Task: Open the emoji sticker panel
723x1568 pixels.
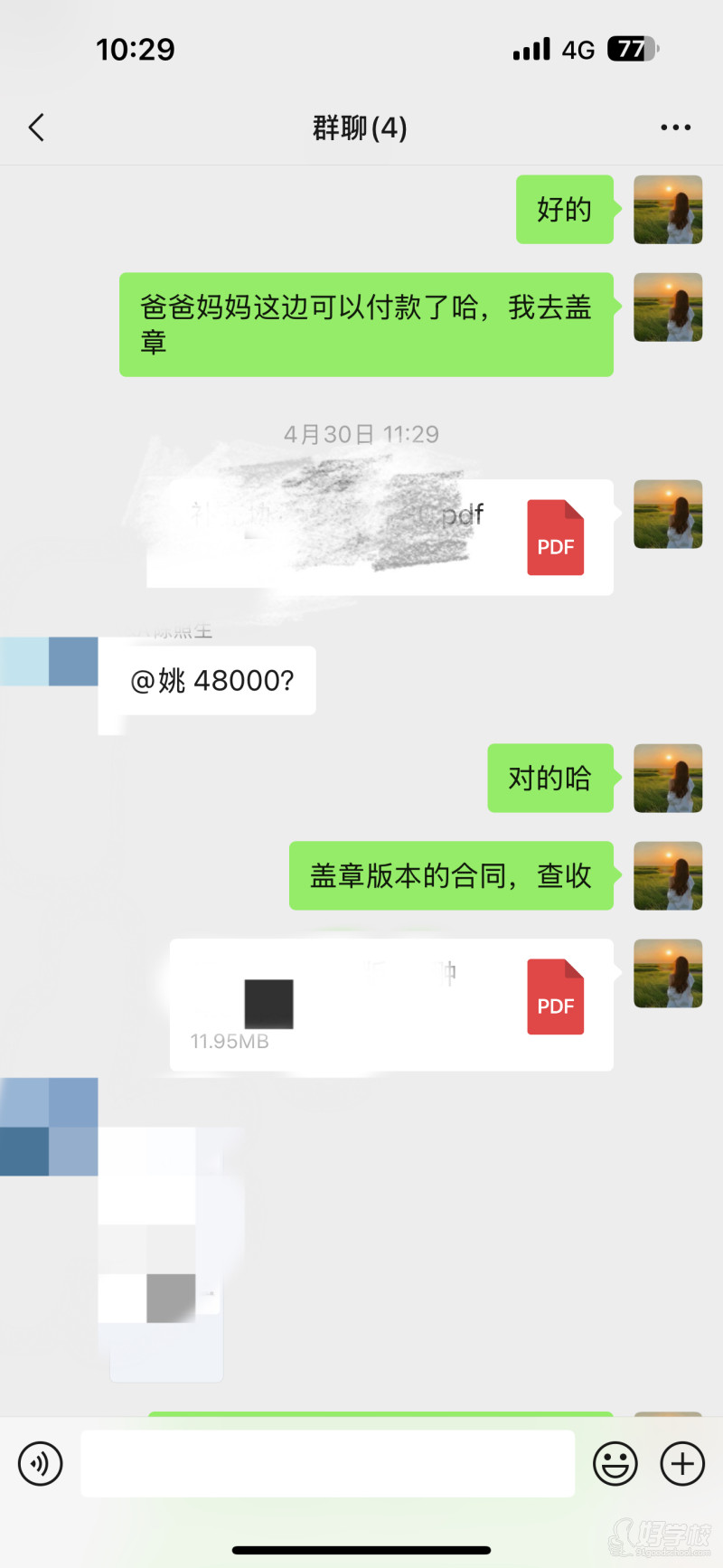Action: click(615, 1462)
